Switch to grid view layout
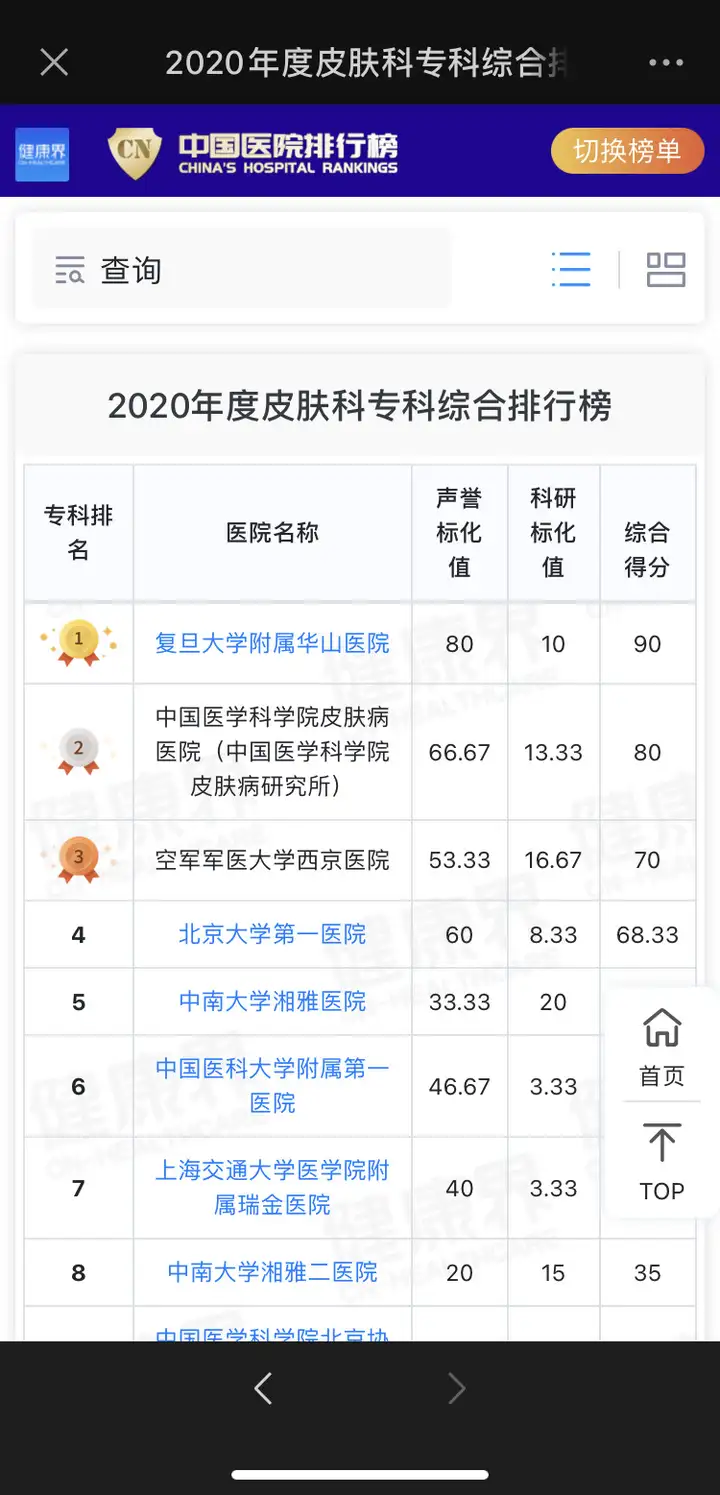The width and height of the screenshot is (720, 1495). point(666,270)
